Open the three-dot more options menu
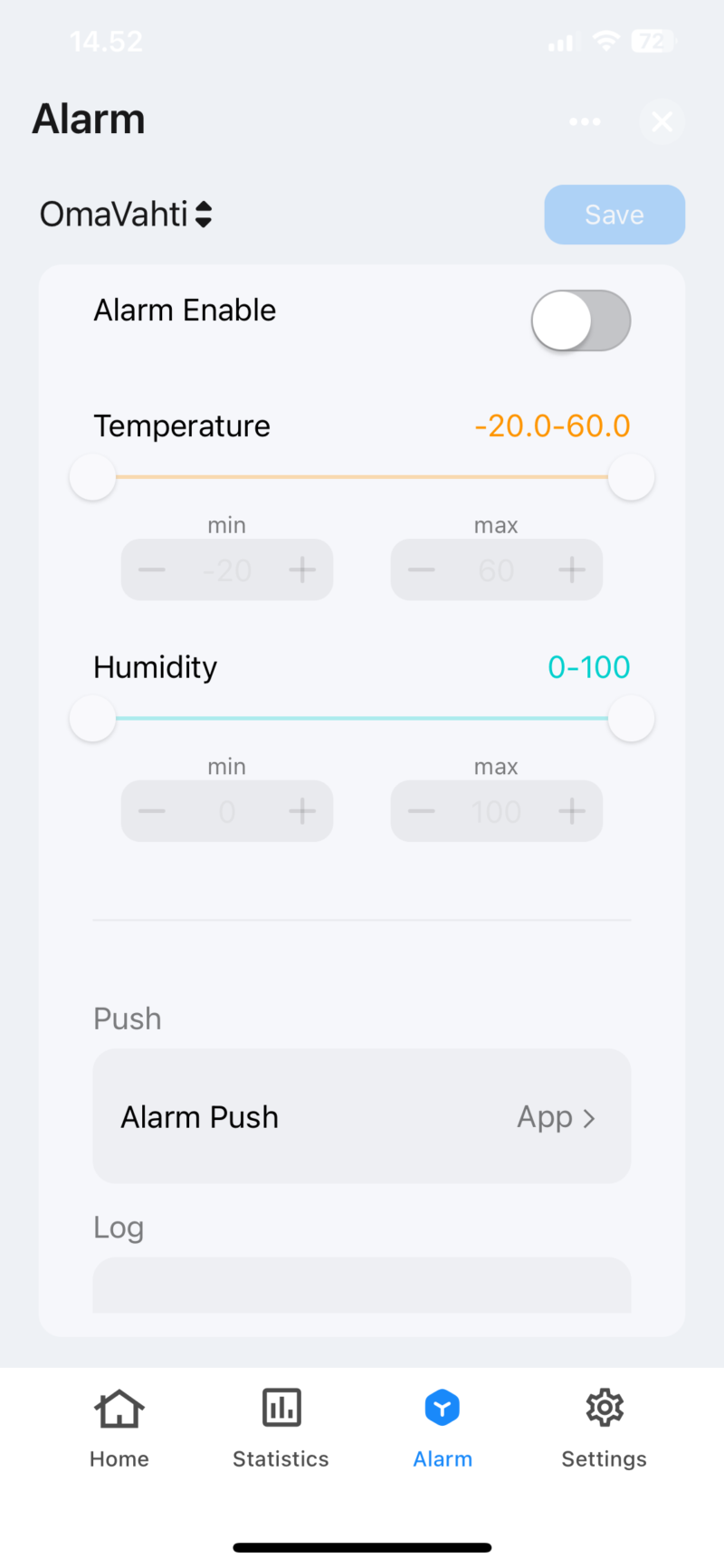The width and height of the screenshot is (724, 1568). [x=585, y=121]
